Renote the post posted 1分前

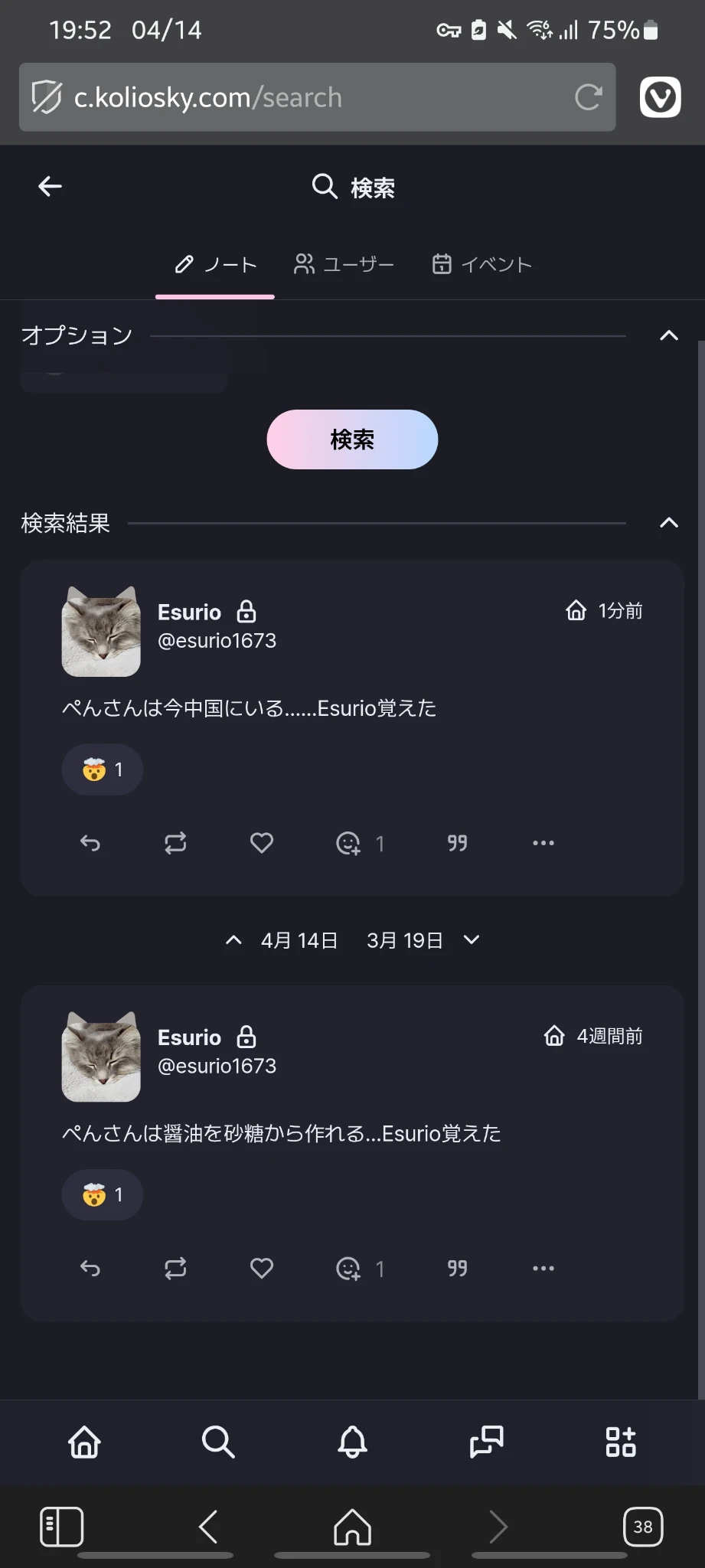[175, 843]
